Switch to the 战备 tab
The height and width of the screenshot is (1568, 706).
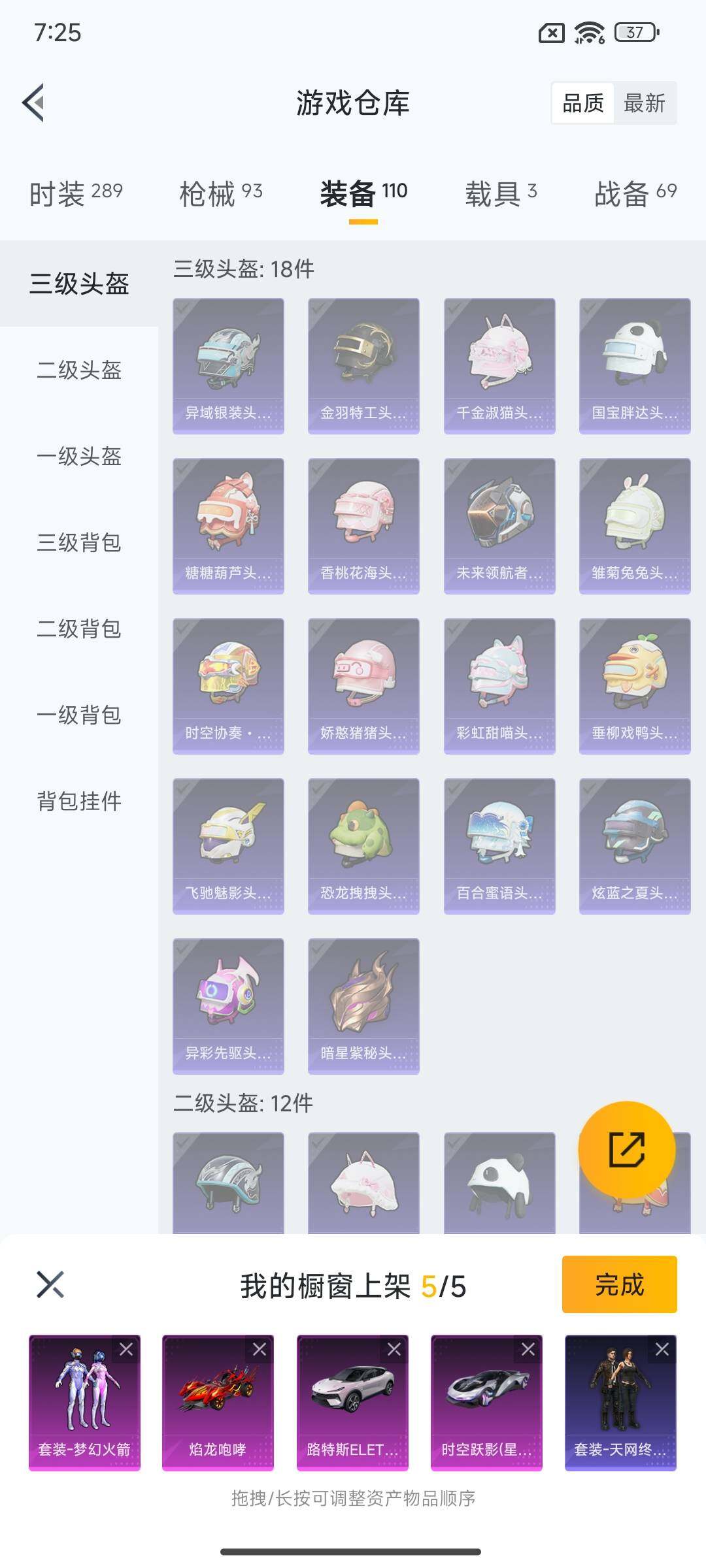(635, 193)
